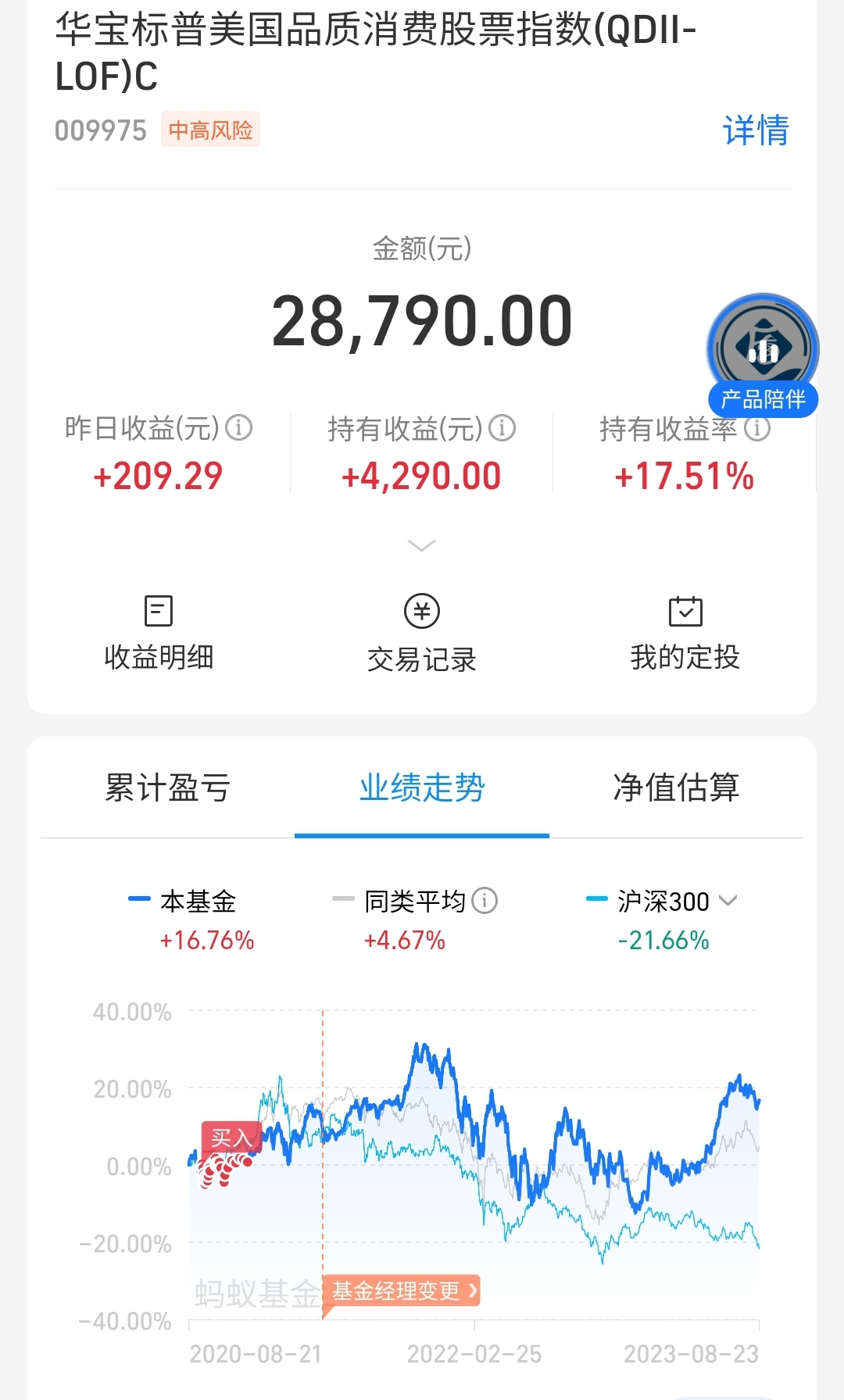Open 收益明细 earnings details

[159, 633]
